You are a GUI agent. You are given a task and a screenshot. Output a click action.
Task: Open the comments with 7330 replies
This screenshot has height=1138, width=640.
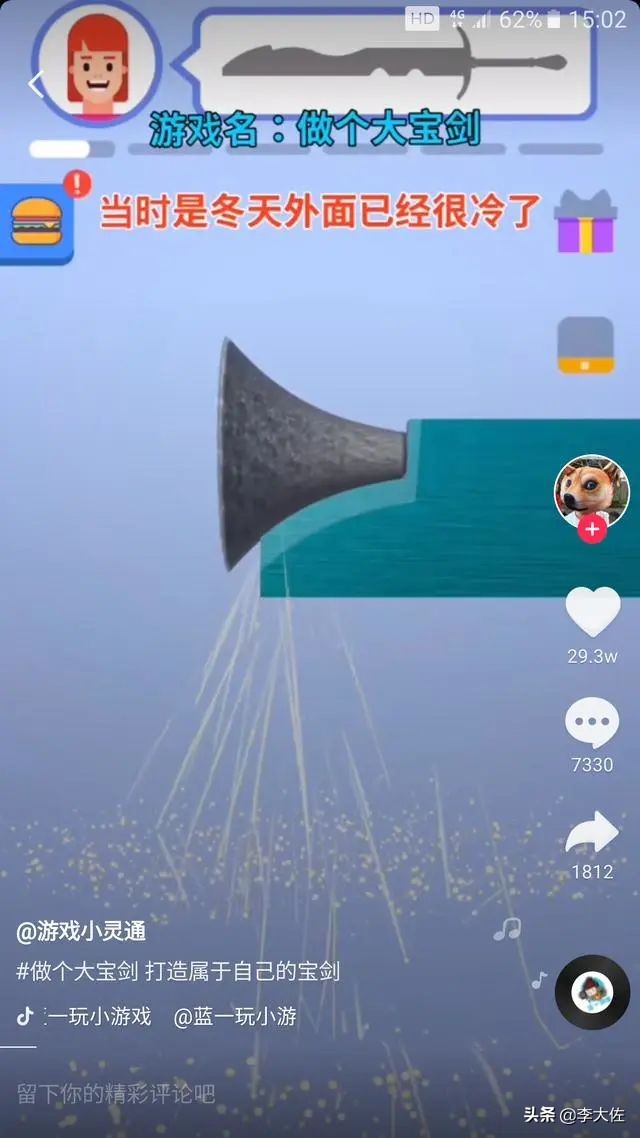[592, 722]
